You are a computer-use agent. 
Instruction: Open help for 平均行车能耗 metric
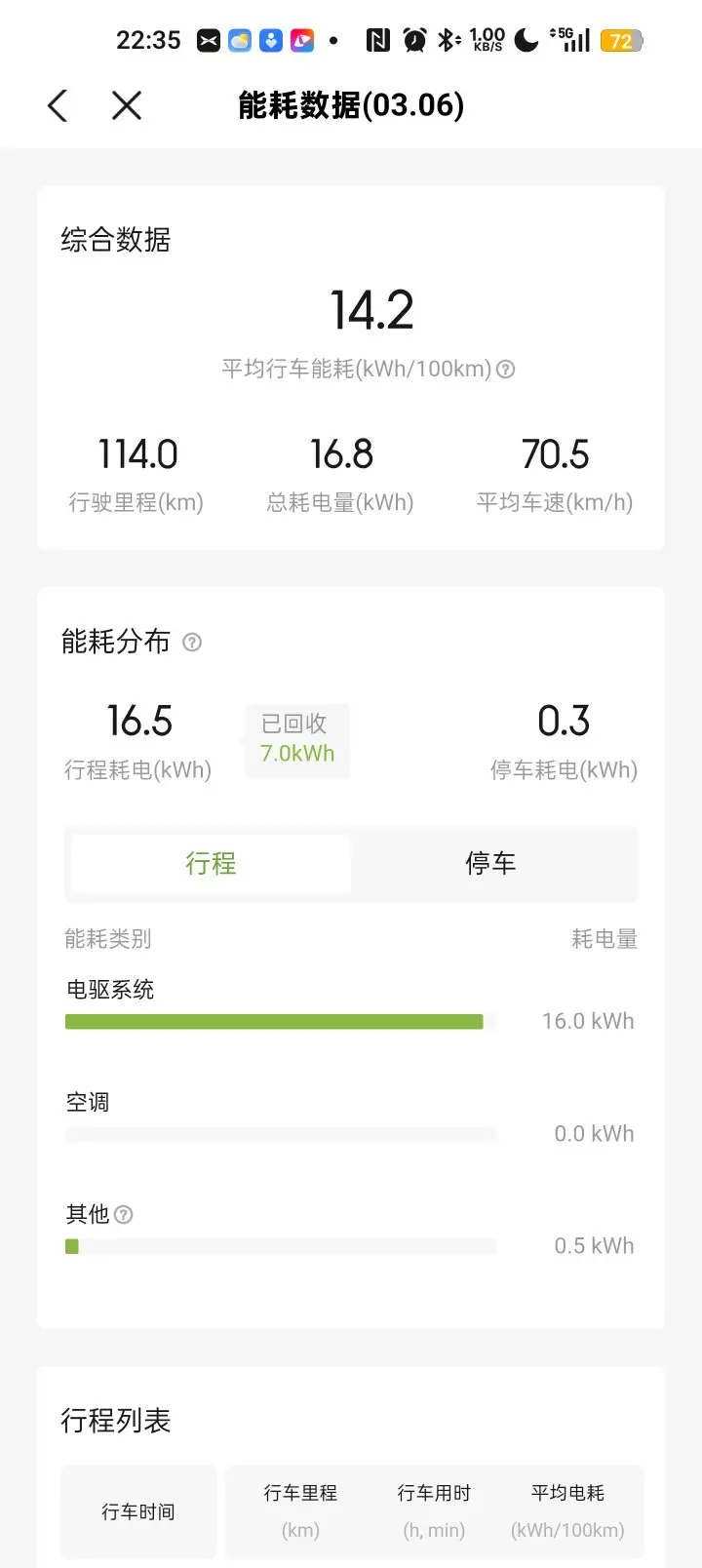506,370
